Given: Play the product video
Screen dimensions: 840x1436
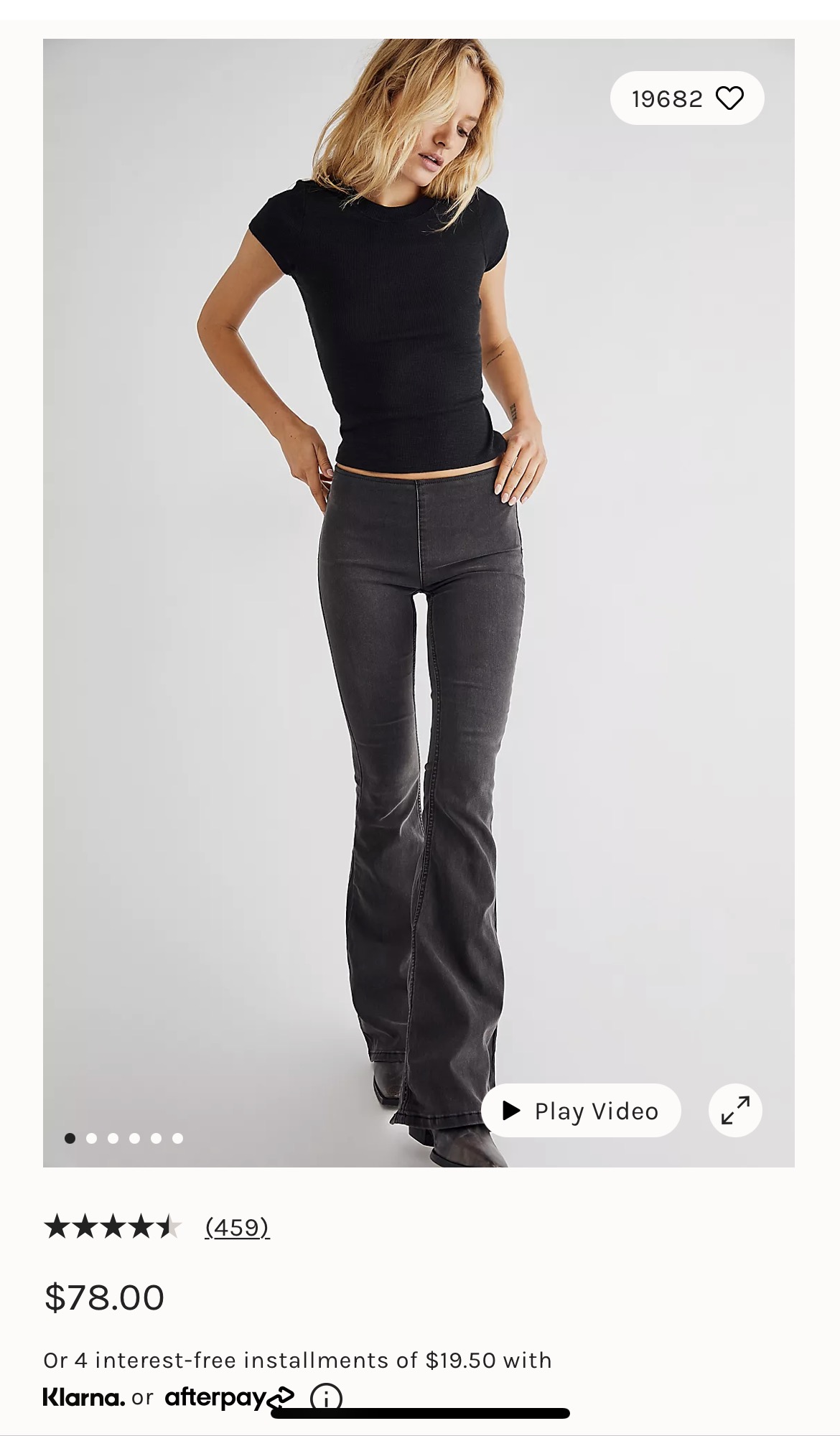Looking at the screenshot, I should (581, 1111).
